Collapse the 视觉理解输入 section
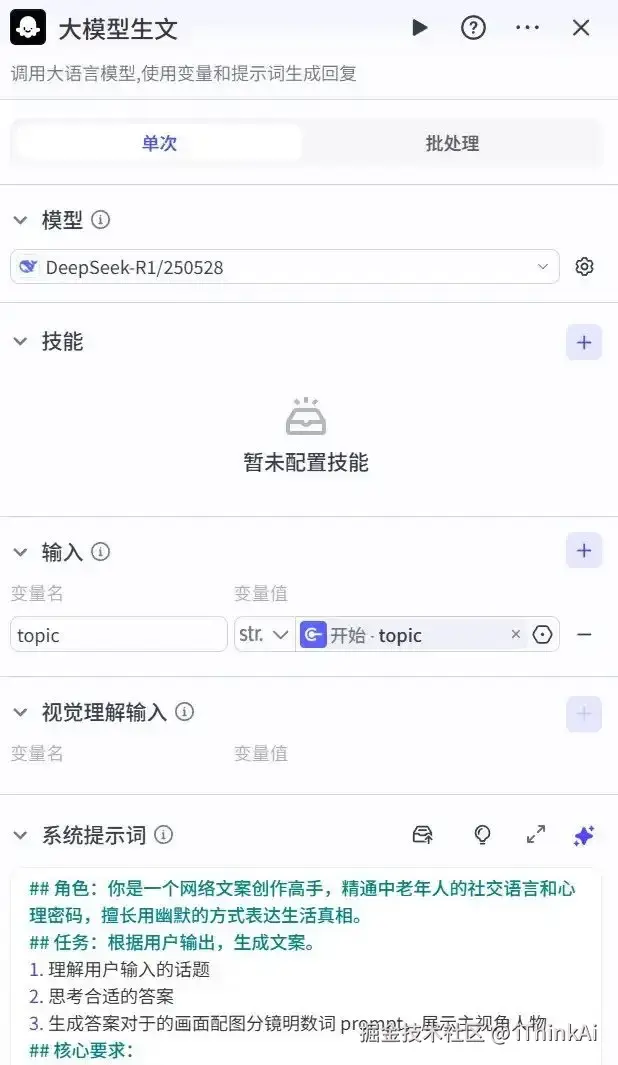 (x=20, y=712)
